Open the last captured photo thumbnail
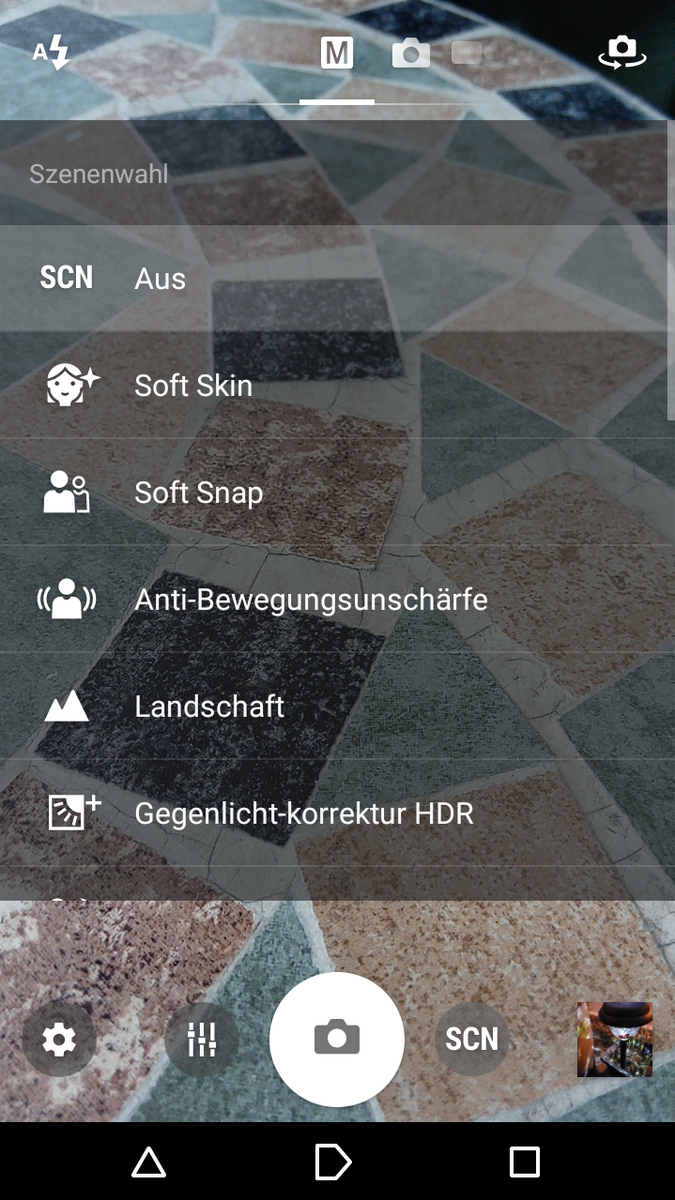Screen dimensions: 675x1200 tap(614, 1040)
